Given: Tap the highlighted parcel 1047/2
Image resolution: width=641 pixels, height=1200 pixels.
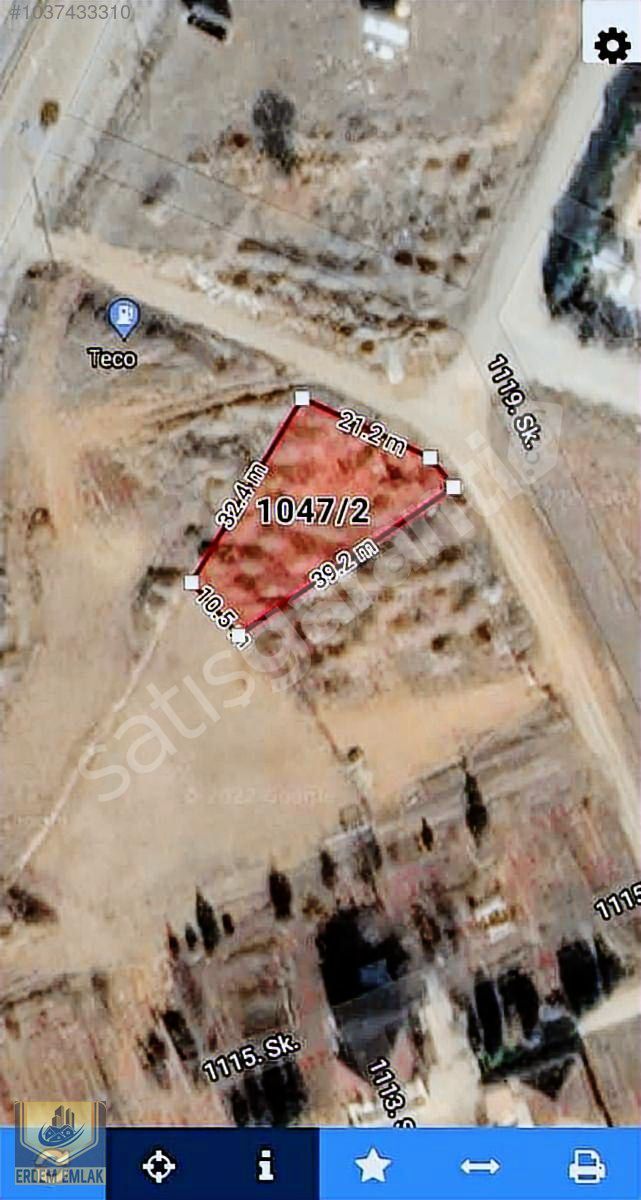Looking at the screenshot, I should (312, 512).
